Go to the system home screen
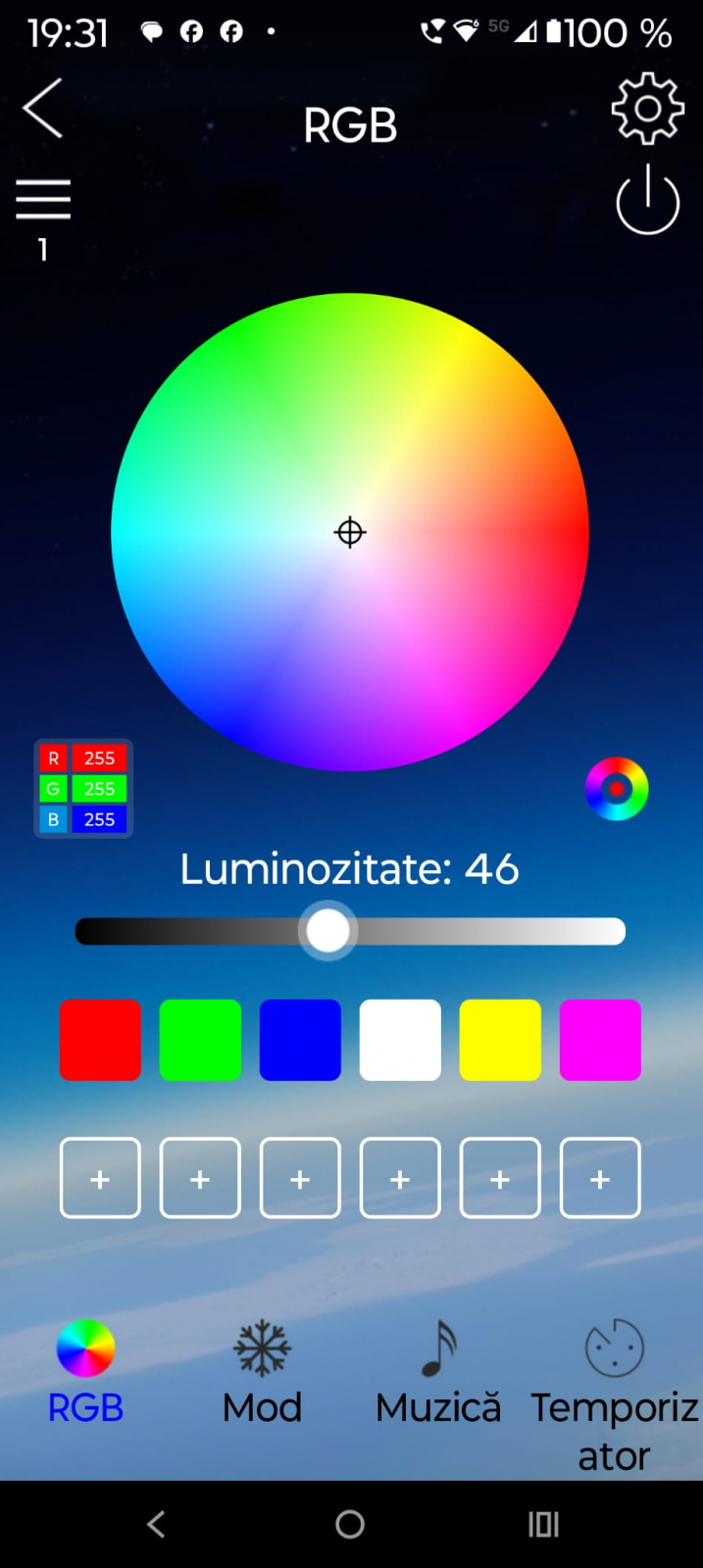The height and width of the screenshot is (1568, 703). pyautogui.click(x=350, y=1524)
